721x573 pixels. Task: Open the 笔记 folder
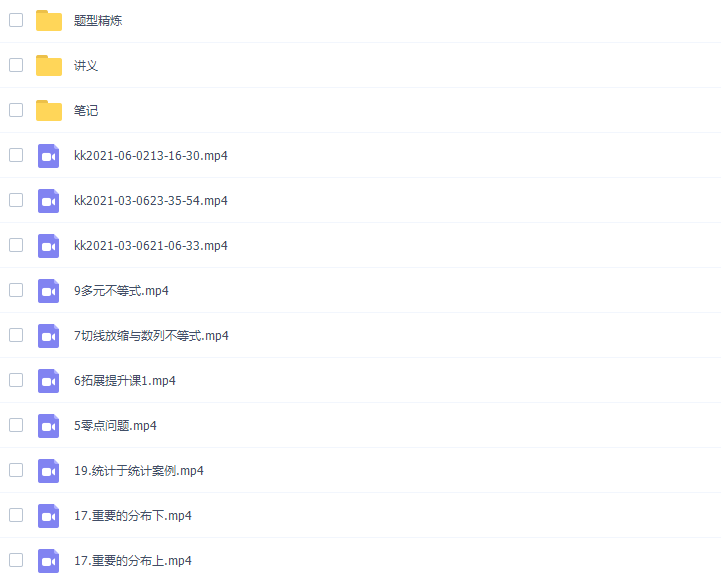pos(86,110)
